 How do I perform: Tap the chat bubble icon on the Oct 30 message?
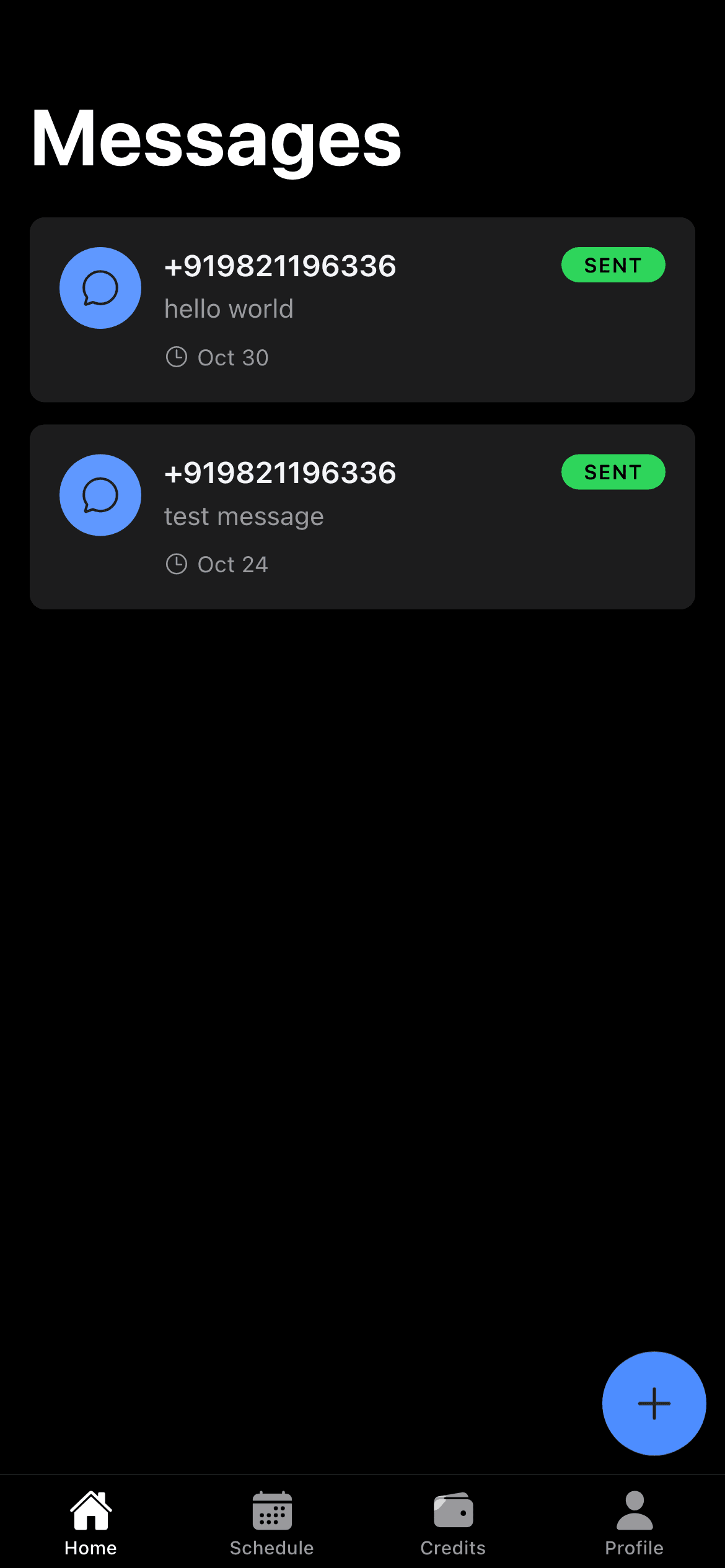100,287
